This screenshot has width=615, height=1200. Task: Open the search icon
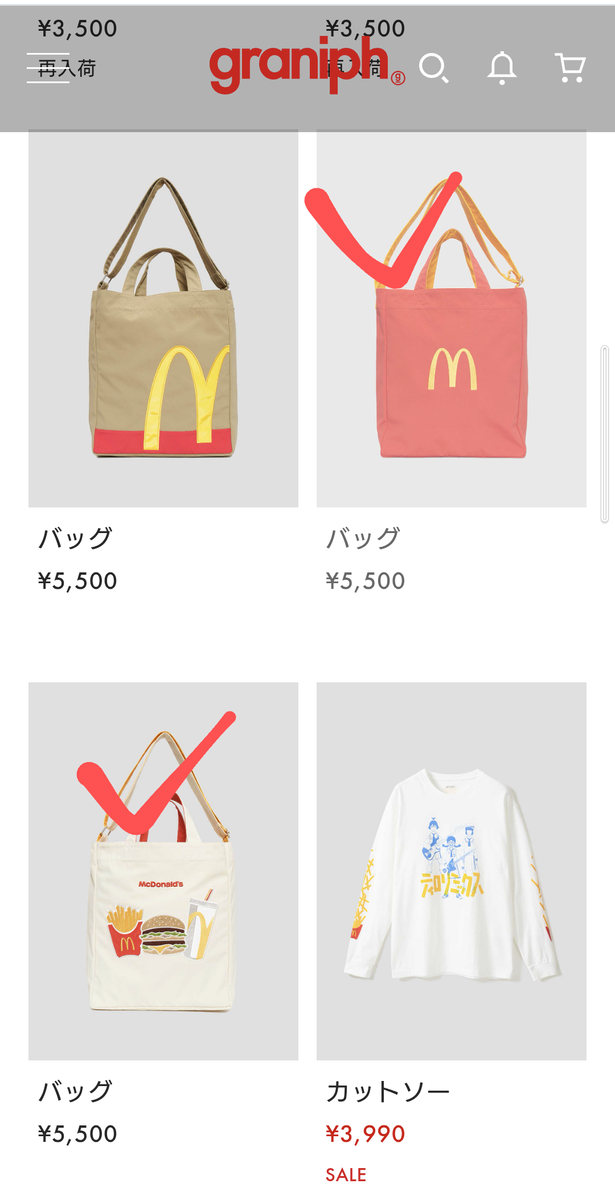pyautogui.click(x=433, y=68)
